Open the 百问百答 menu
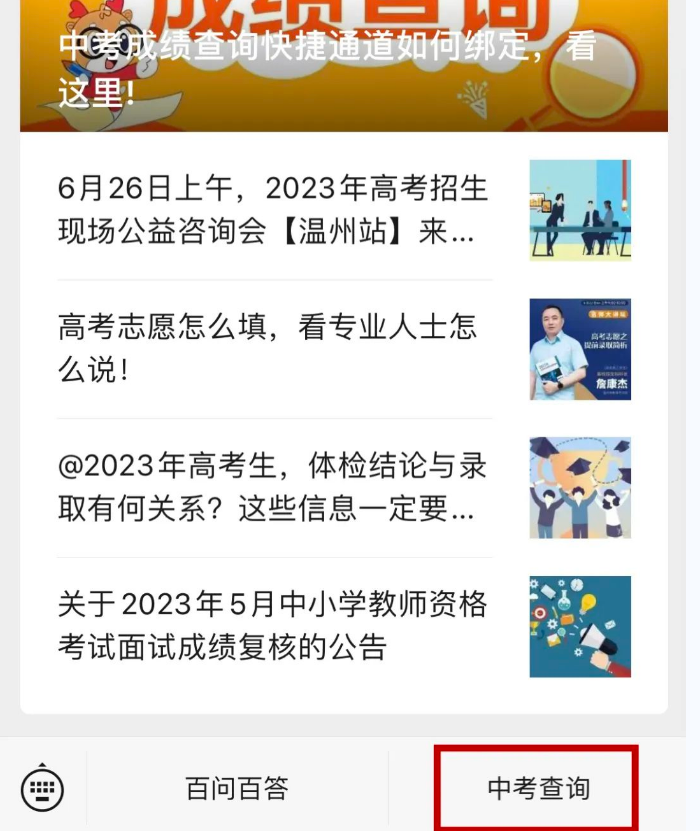The image size is (700, 831). 237,788
